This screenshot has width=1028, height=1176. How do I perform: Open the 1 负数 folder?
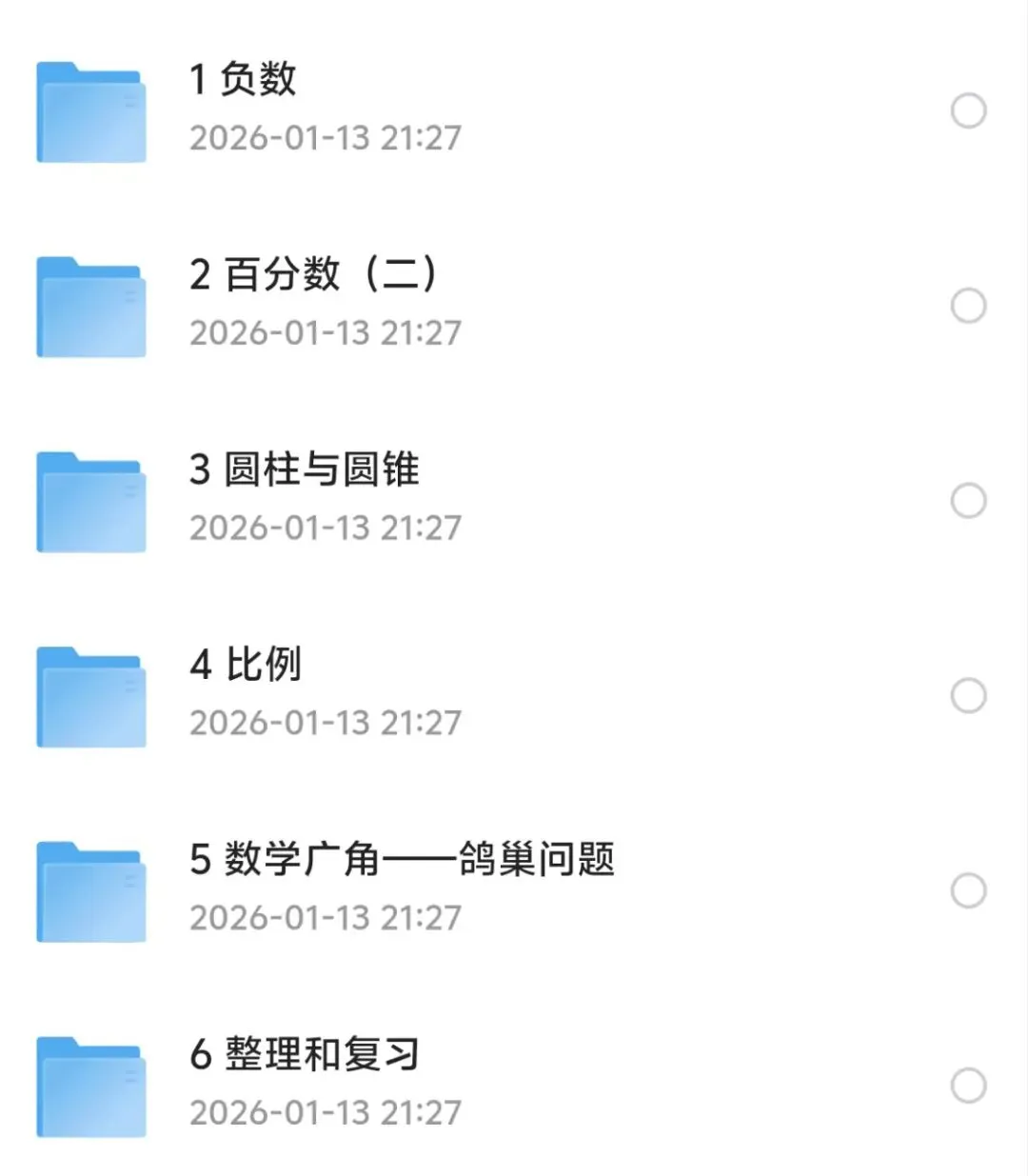[244, 80]
